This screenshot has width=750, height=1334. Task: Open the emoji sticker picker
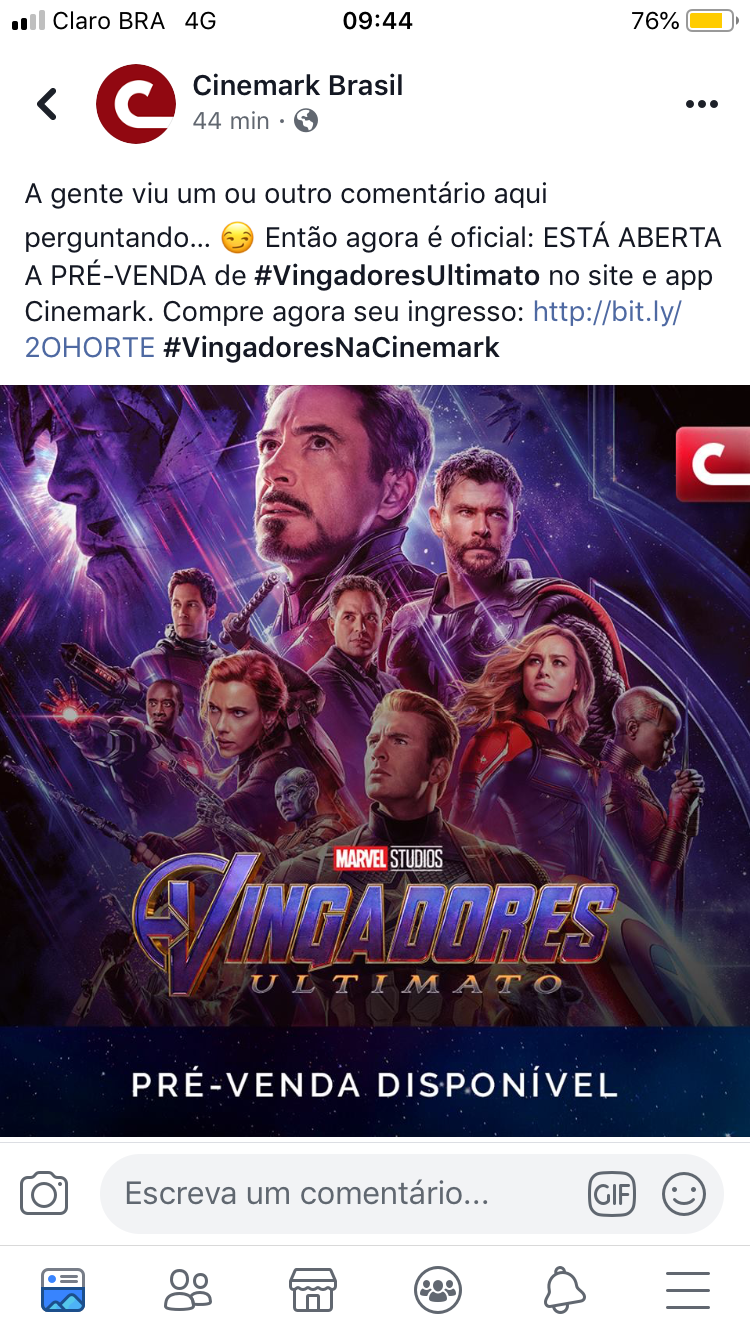pos(684,1194)
